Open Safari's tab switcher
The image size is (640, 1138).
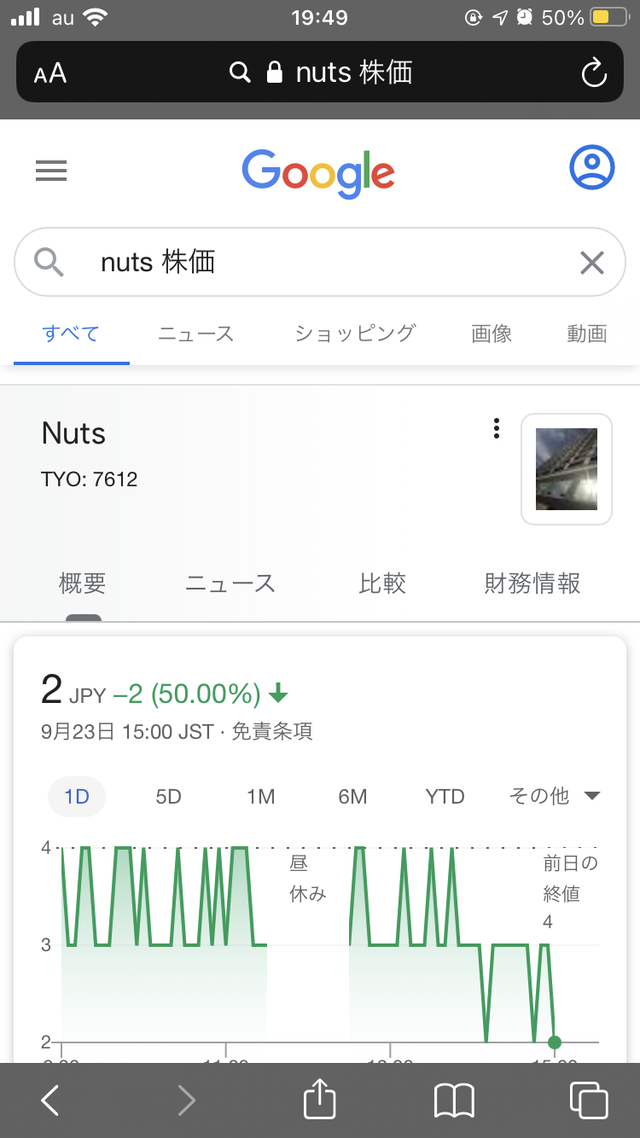(588, 1100)
